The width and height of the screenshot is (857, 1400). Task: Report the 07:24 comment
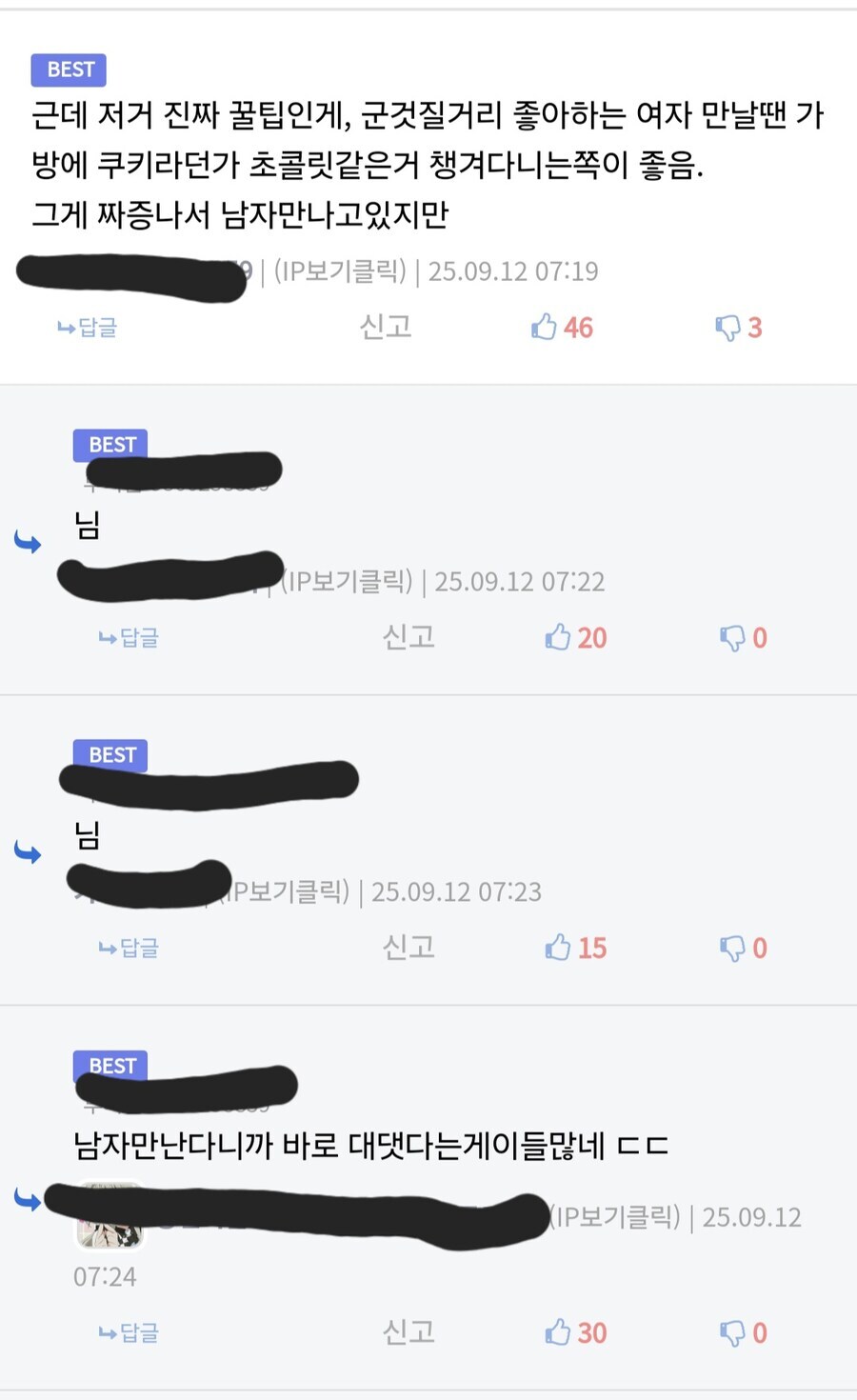[x=409, y=1332]
